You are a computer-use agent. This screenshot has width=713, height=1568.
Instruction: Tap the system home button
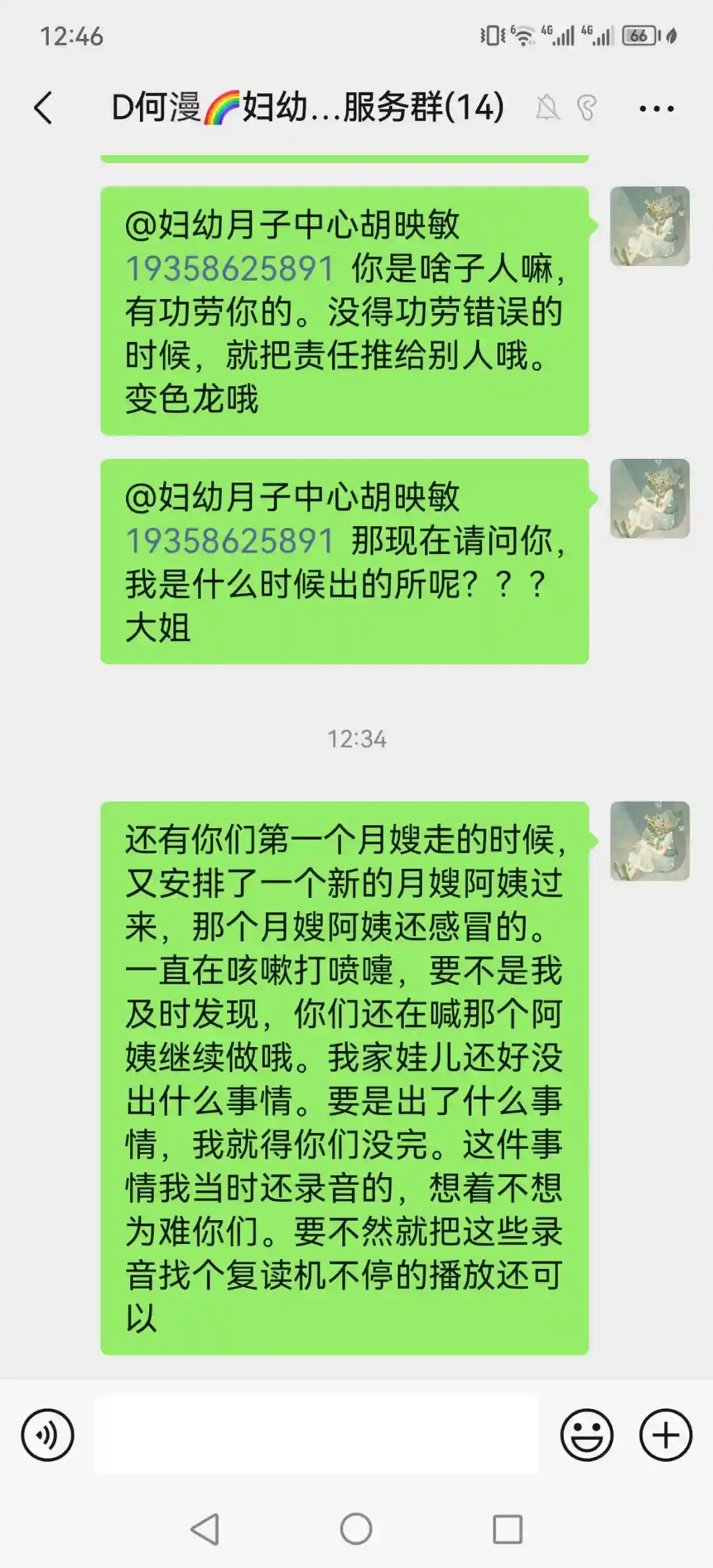pyautogui.click(x=356, y=1529)
